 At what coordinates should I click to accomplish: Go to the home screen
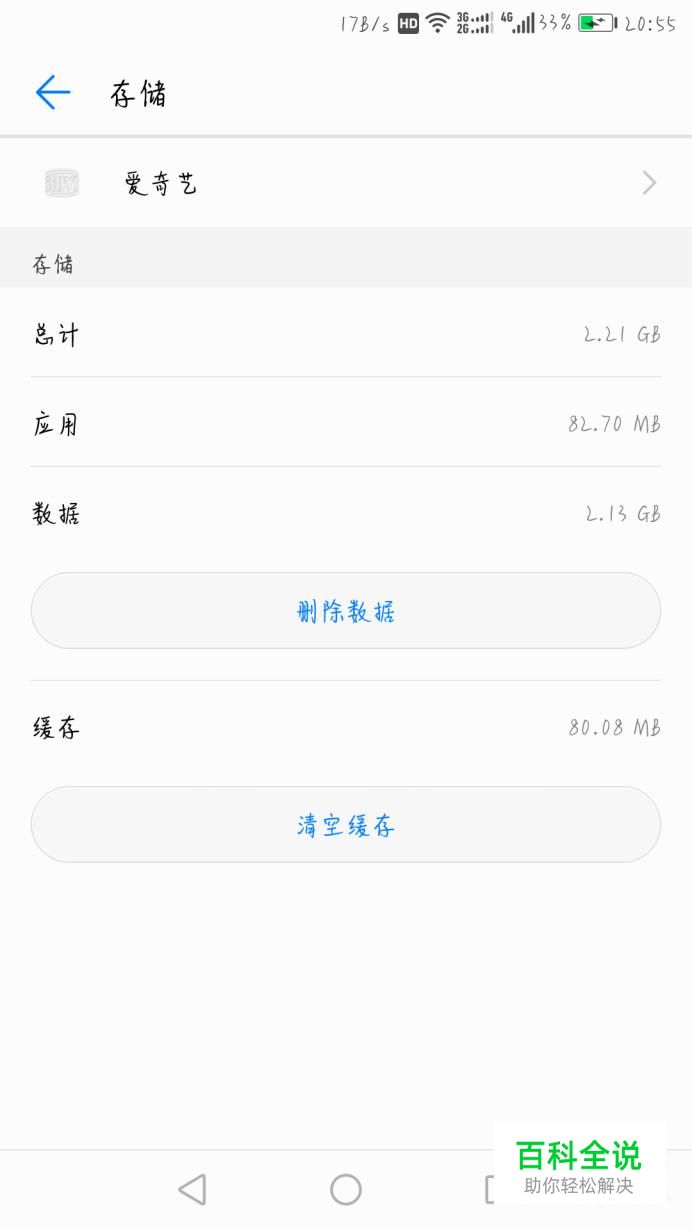(x=345, y=1189)
